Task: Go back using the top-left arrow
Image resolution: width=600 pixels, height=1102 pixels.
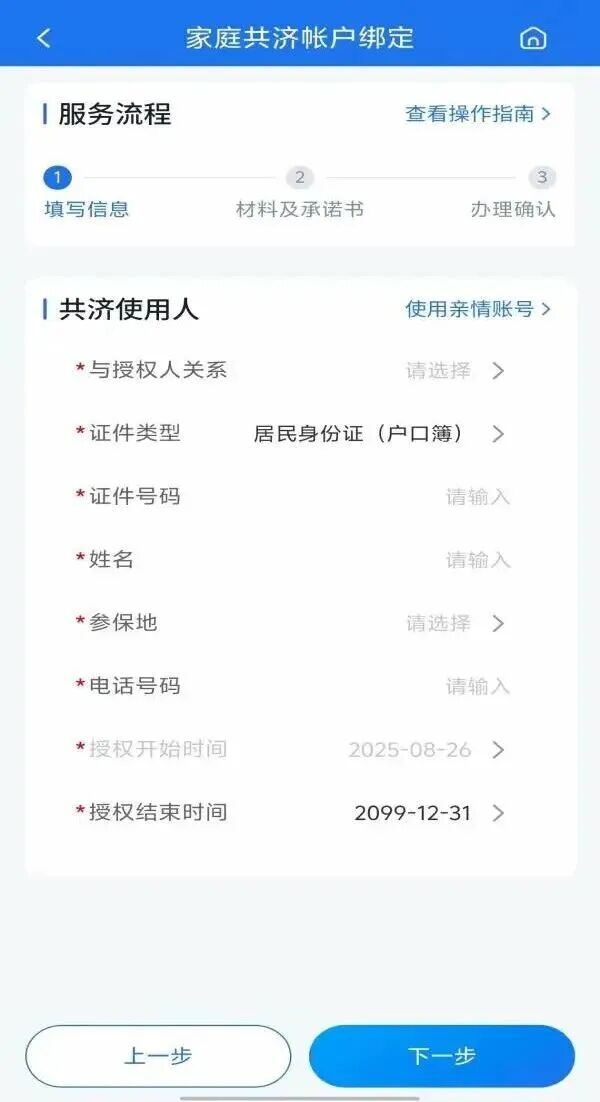Action: (x=43, y=38)
